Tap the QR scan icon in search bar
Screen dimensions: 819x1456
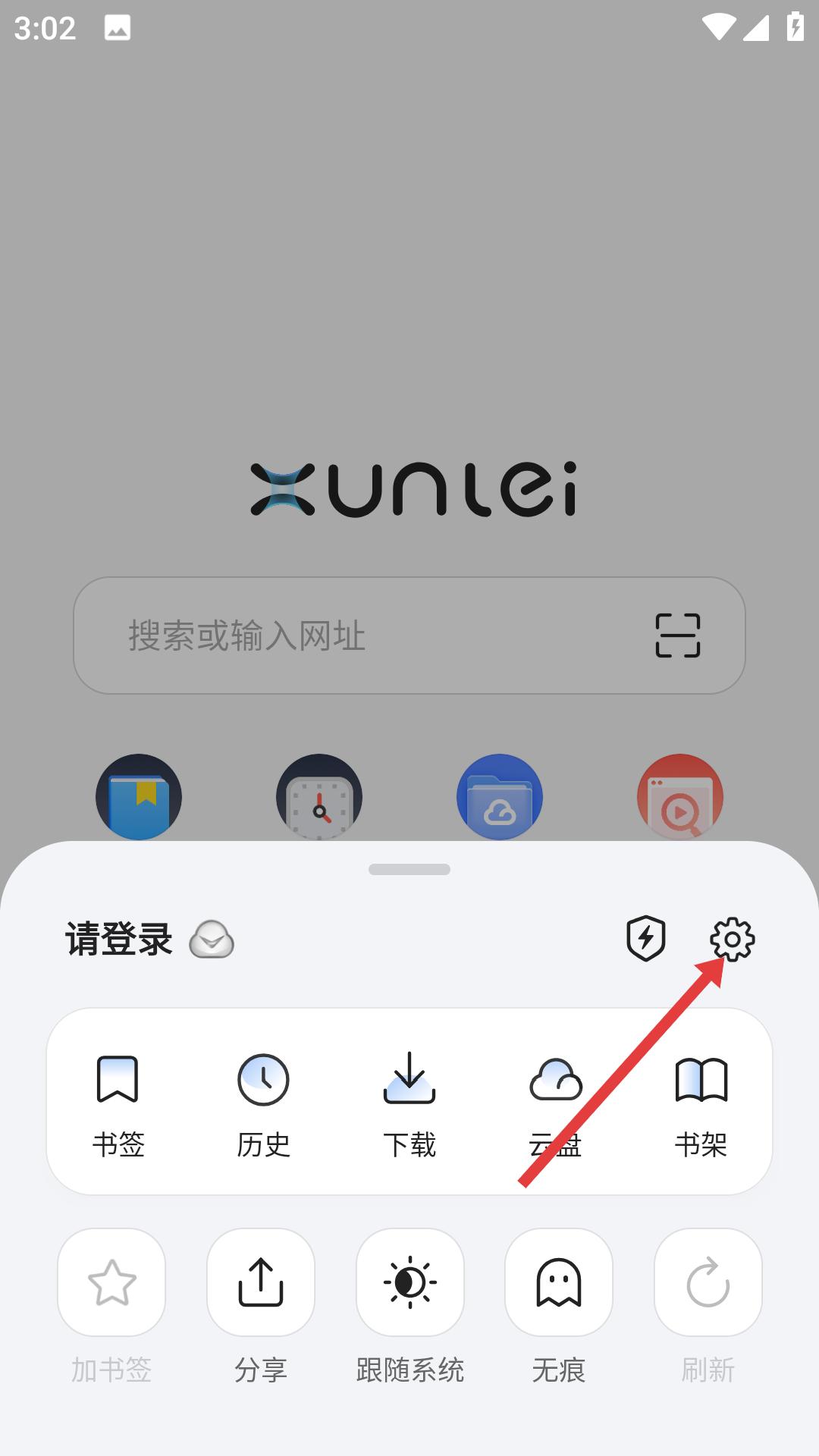pyautogui.click(x=677, y=637)
